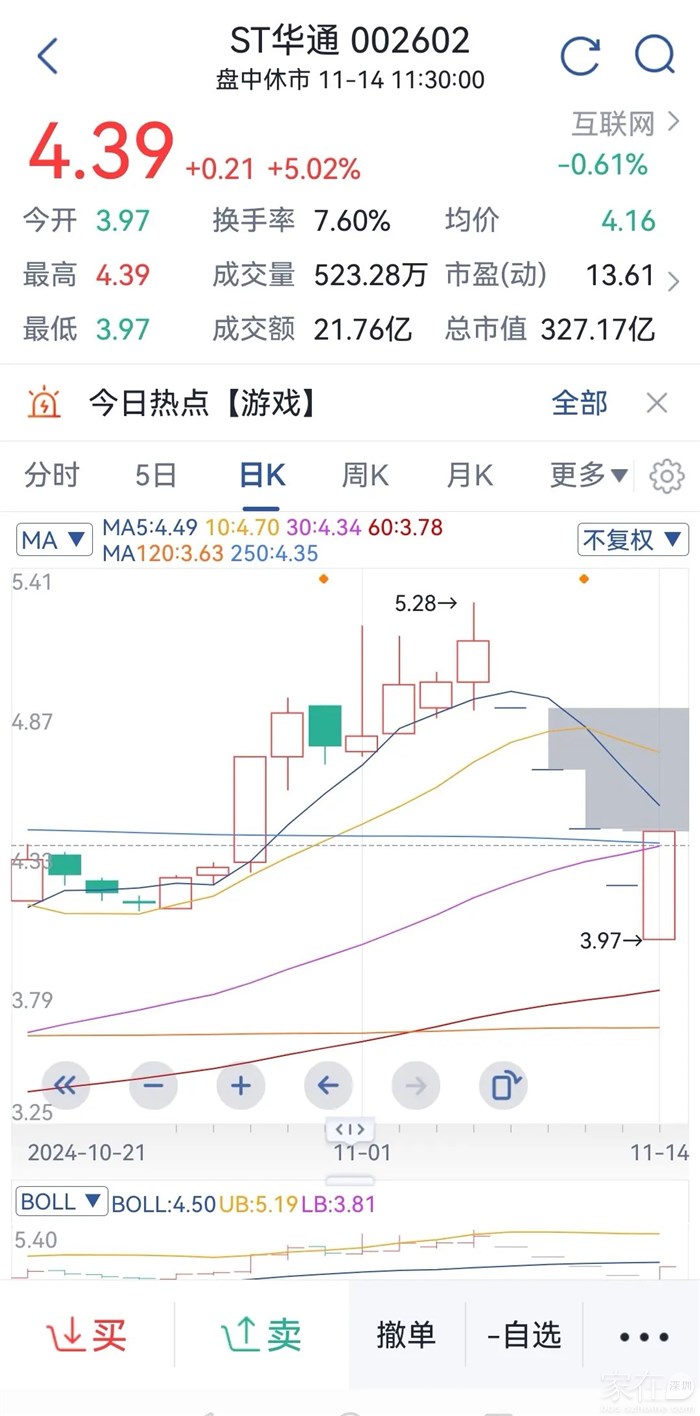Open the BOLL indicator dropdown
Screen dimensions: 700x1416
point(61,1202)
